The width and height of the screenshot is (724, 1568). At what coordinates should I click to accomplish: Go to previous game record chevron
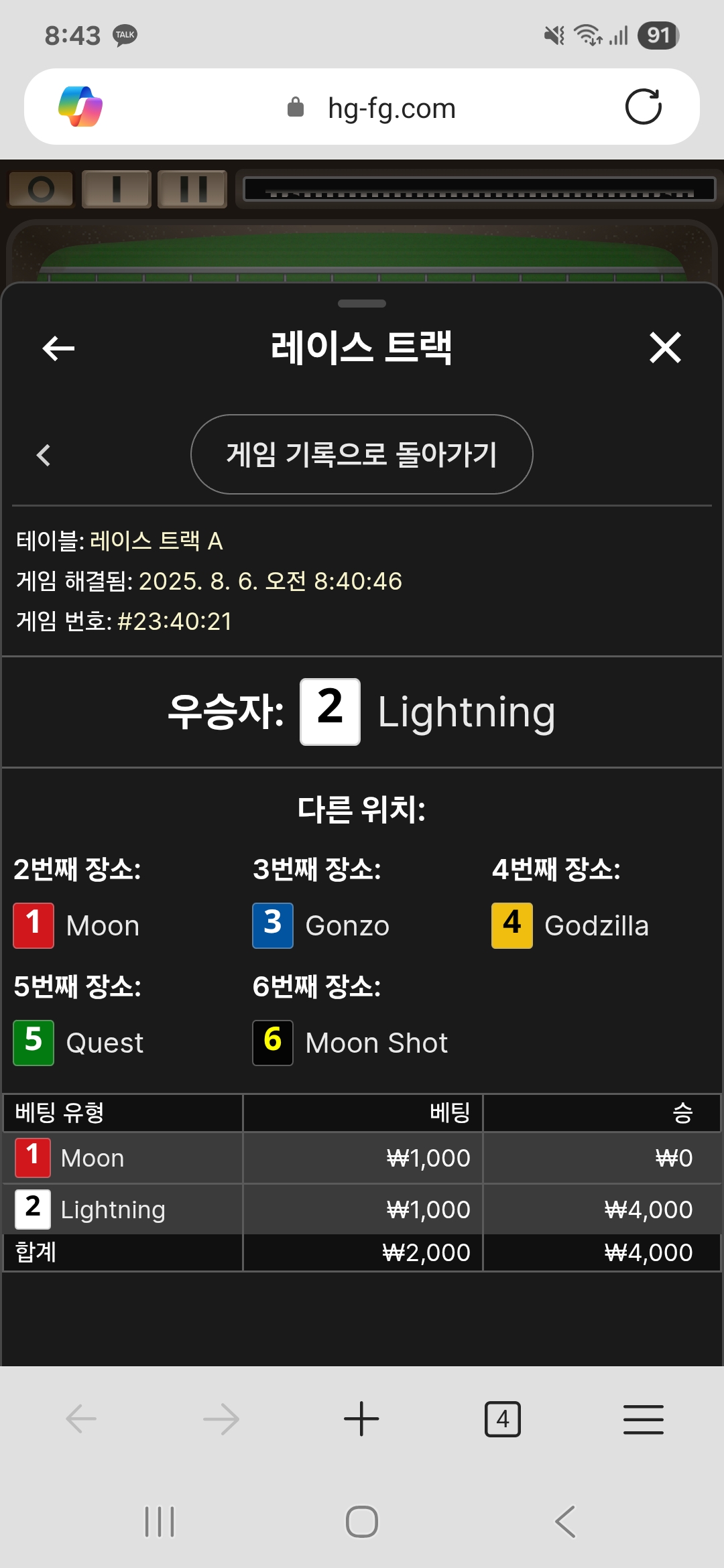pos(44,455)
